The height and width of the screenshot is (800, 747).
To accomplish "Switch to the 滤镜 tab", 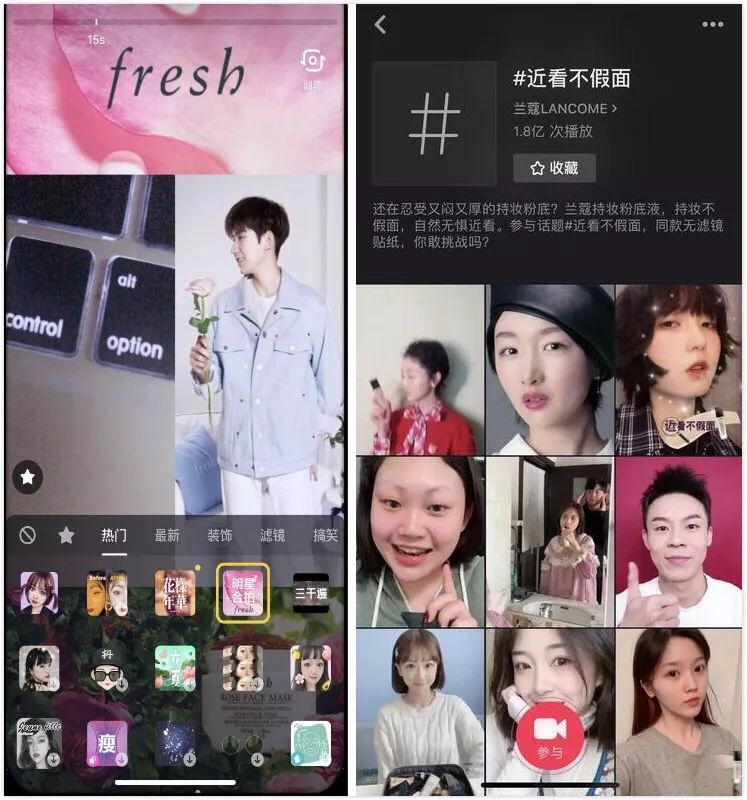I will pos(273,535).
